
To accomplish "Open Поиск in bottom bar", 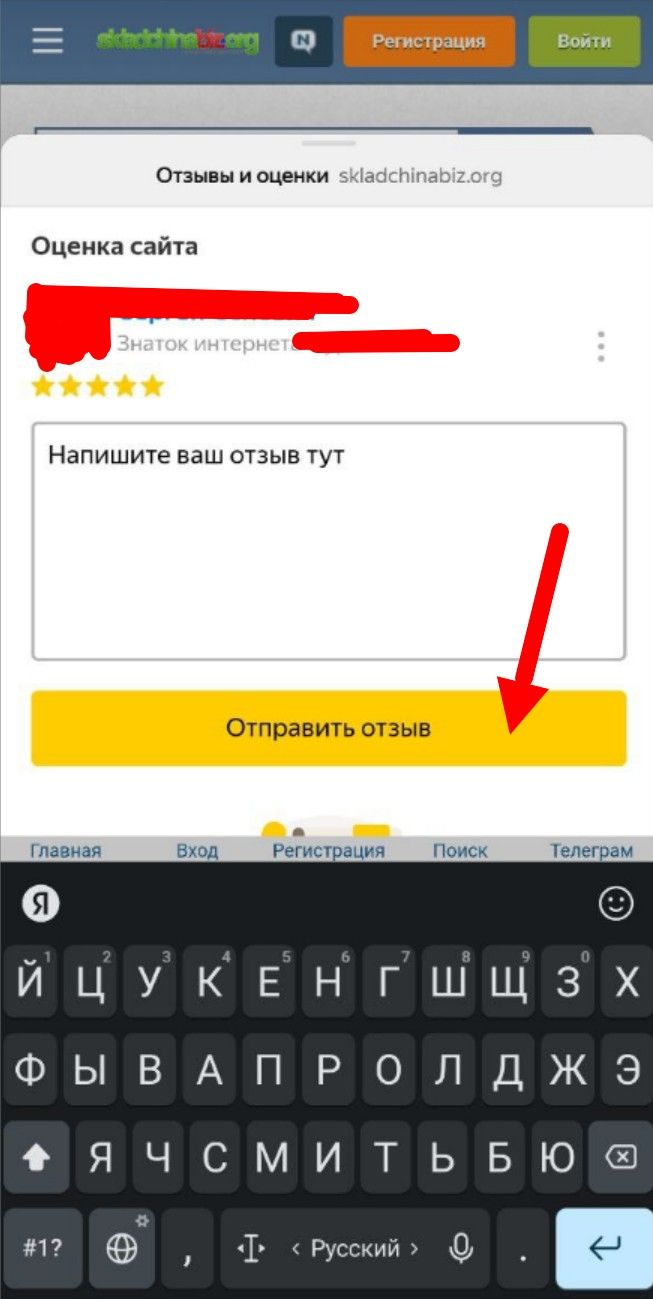I will (x=460, y=851).
